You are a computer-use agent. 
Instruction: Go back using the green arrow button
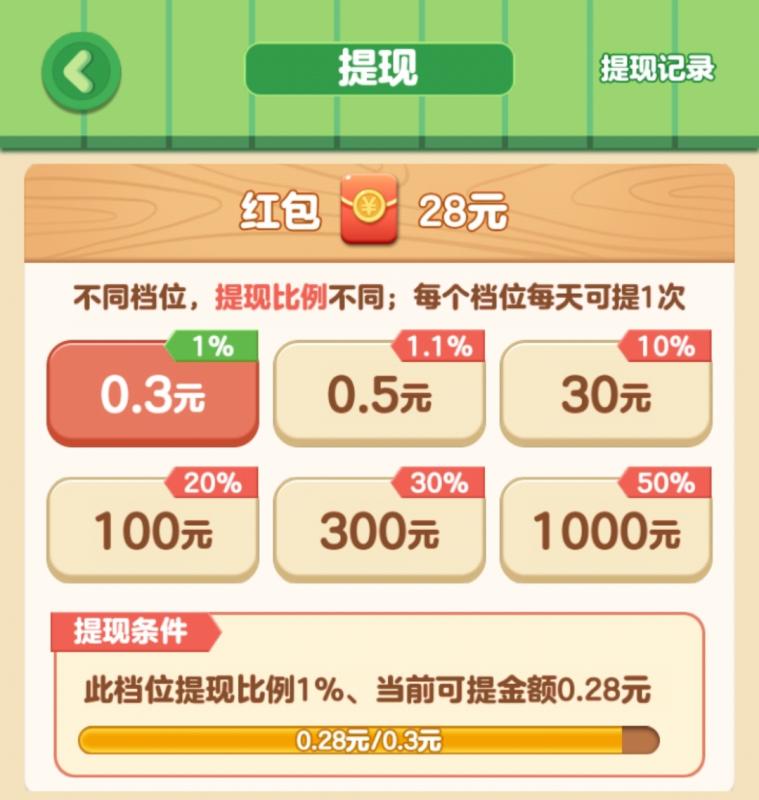[81, 71]
